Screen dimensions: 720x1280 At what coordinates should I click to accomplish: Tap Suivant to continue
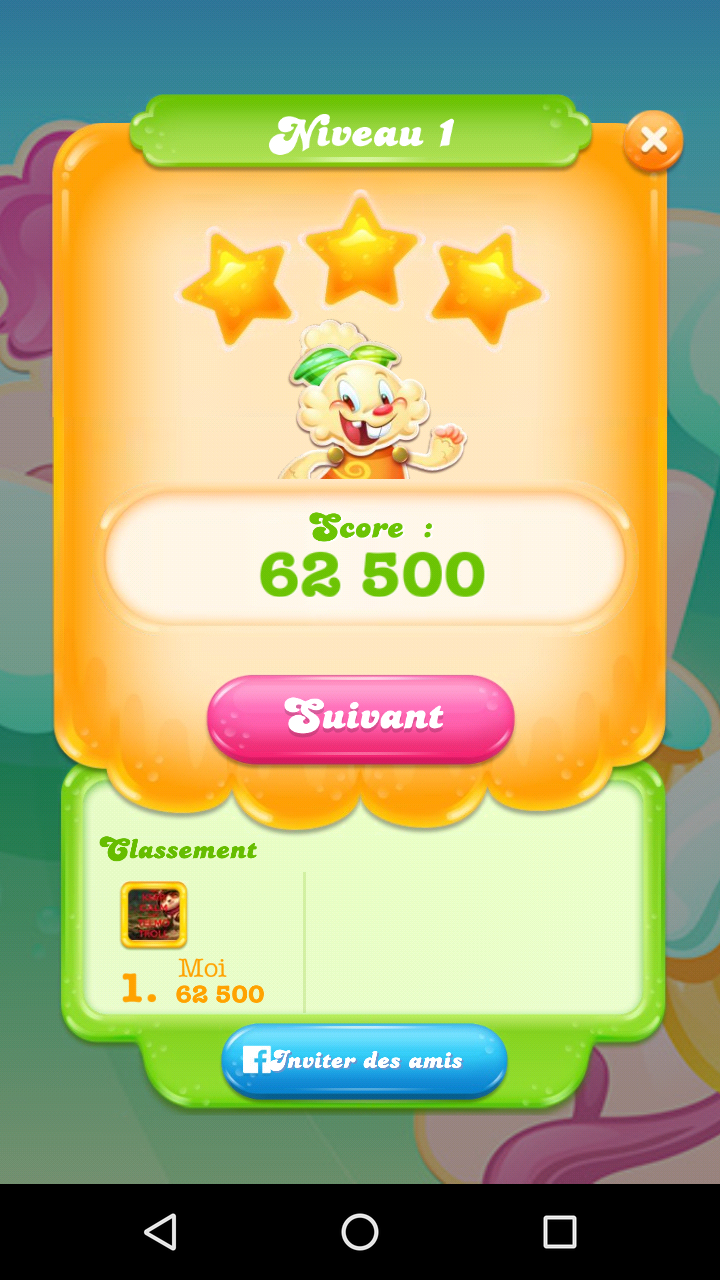[x=360, y=717]
